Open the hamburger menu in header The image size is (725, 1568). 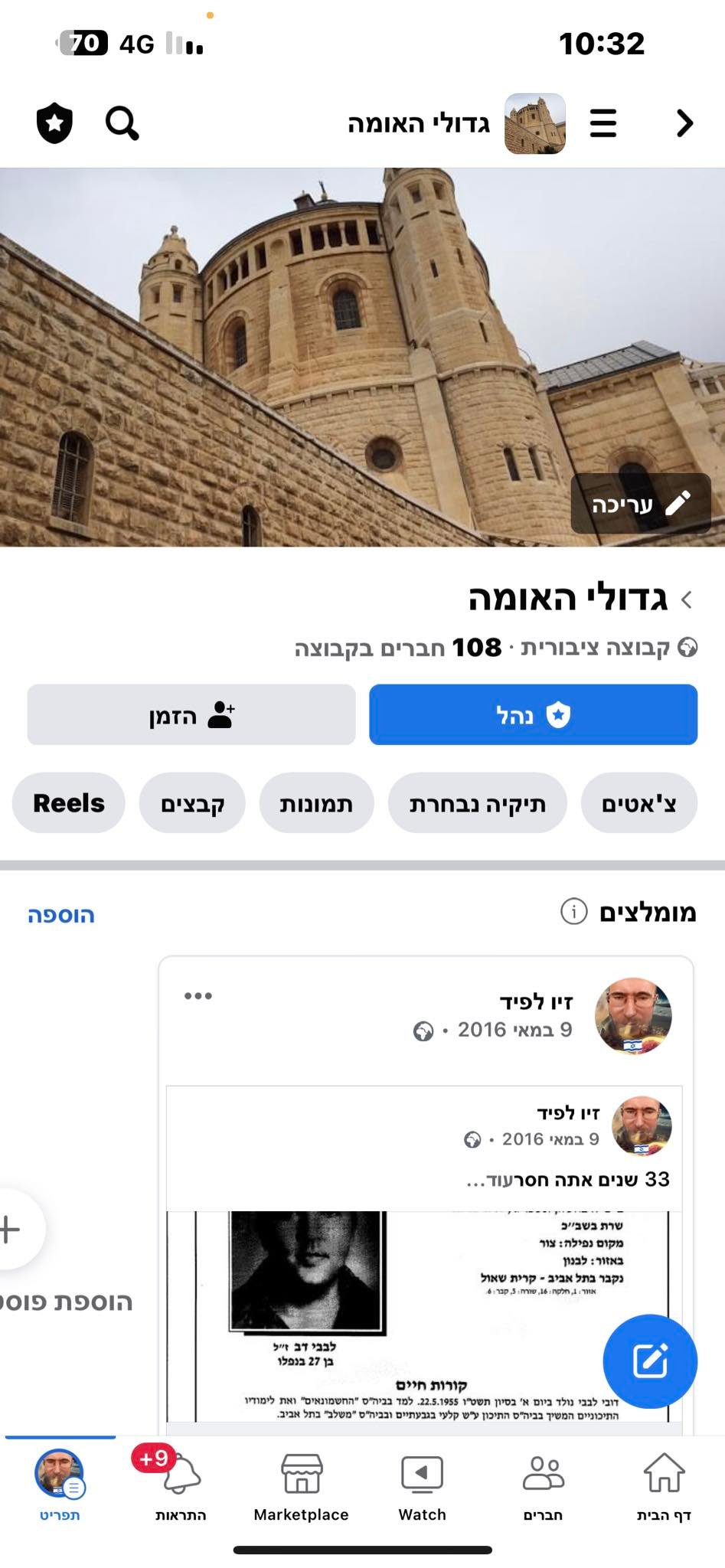pos(603,123)
